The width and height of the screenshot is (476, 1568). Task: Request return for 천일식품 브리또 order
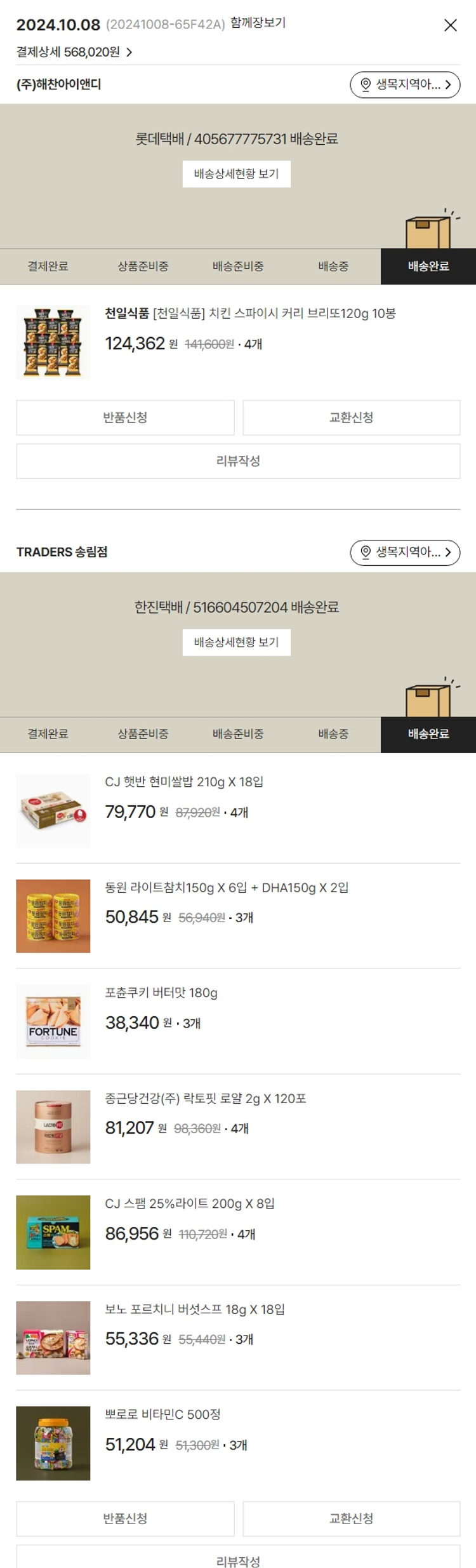125,417
